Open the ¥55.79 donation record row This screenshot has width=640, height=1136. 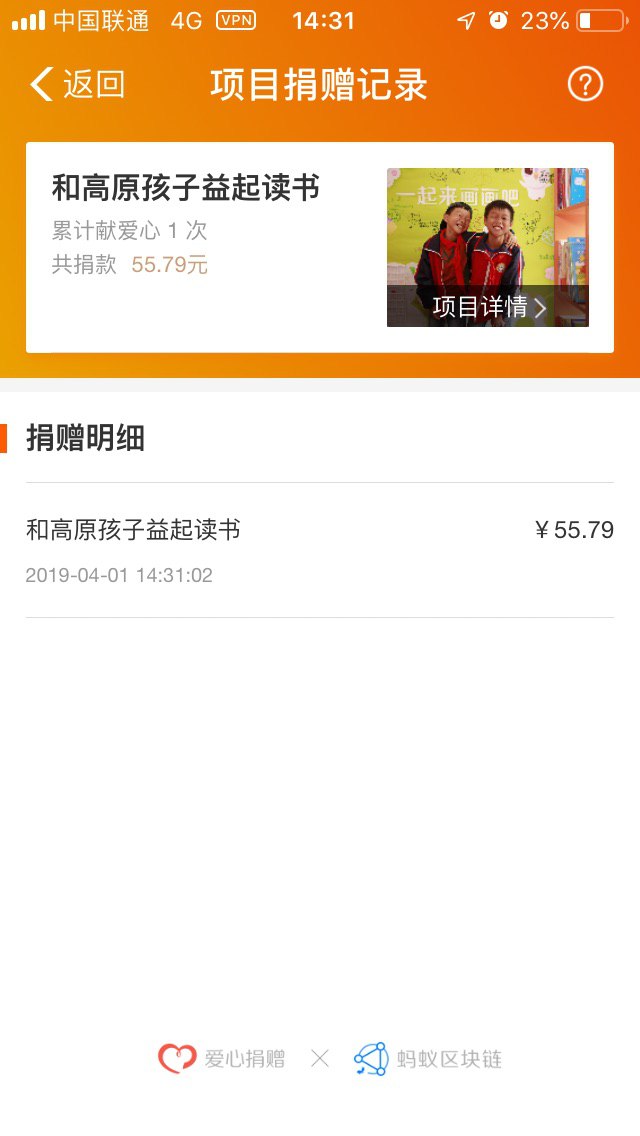(x=320, y=550)
